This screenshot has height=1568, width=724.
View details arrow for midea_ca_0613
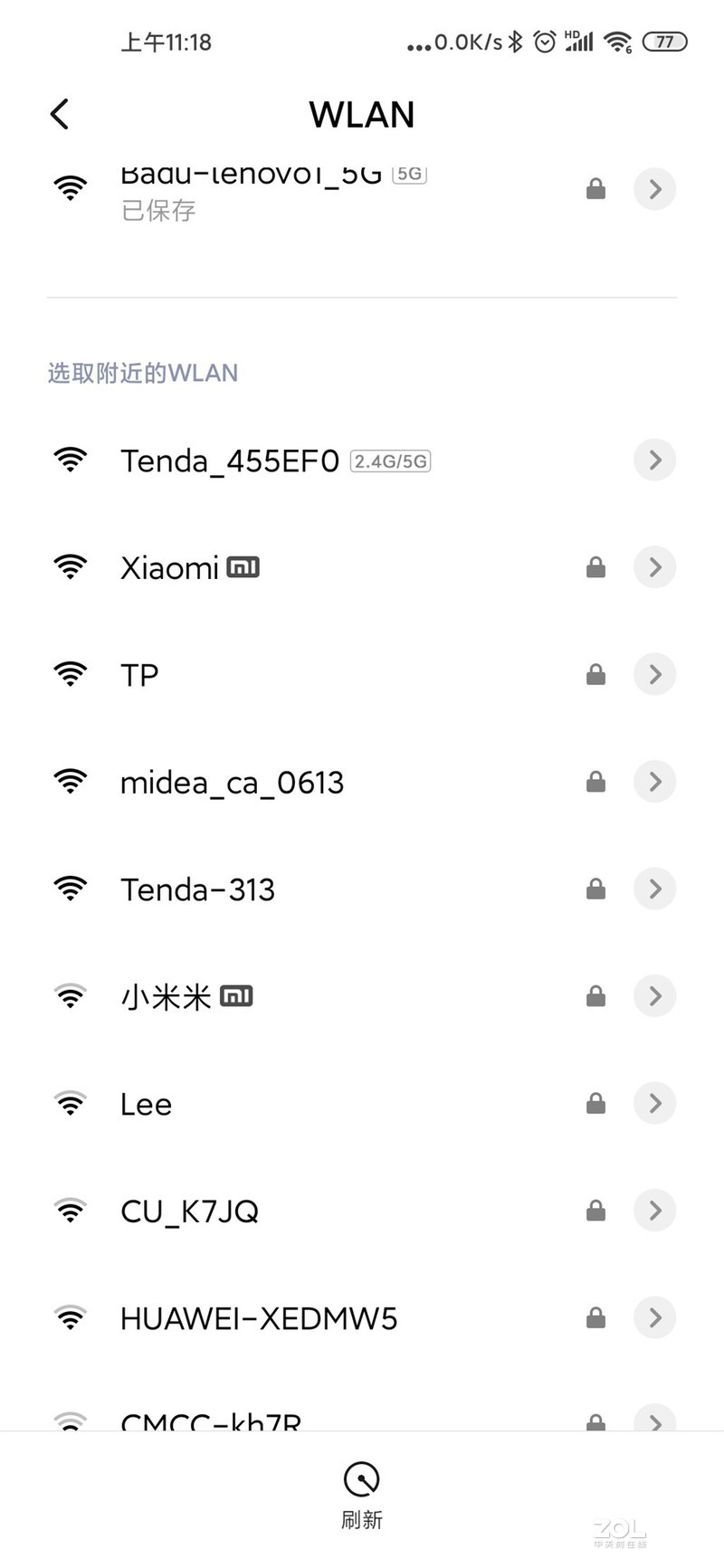(654, 782)
